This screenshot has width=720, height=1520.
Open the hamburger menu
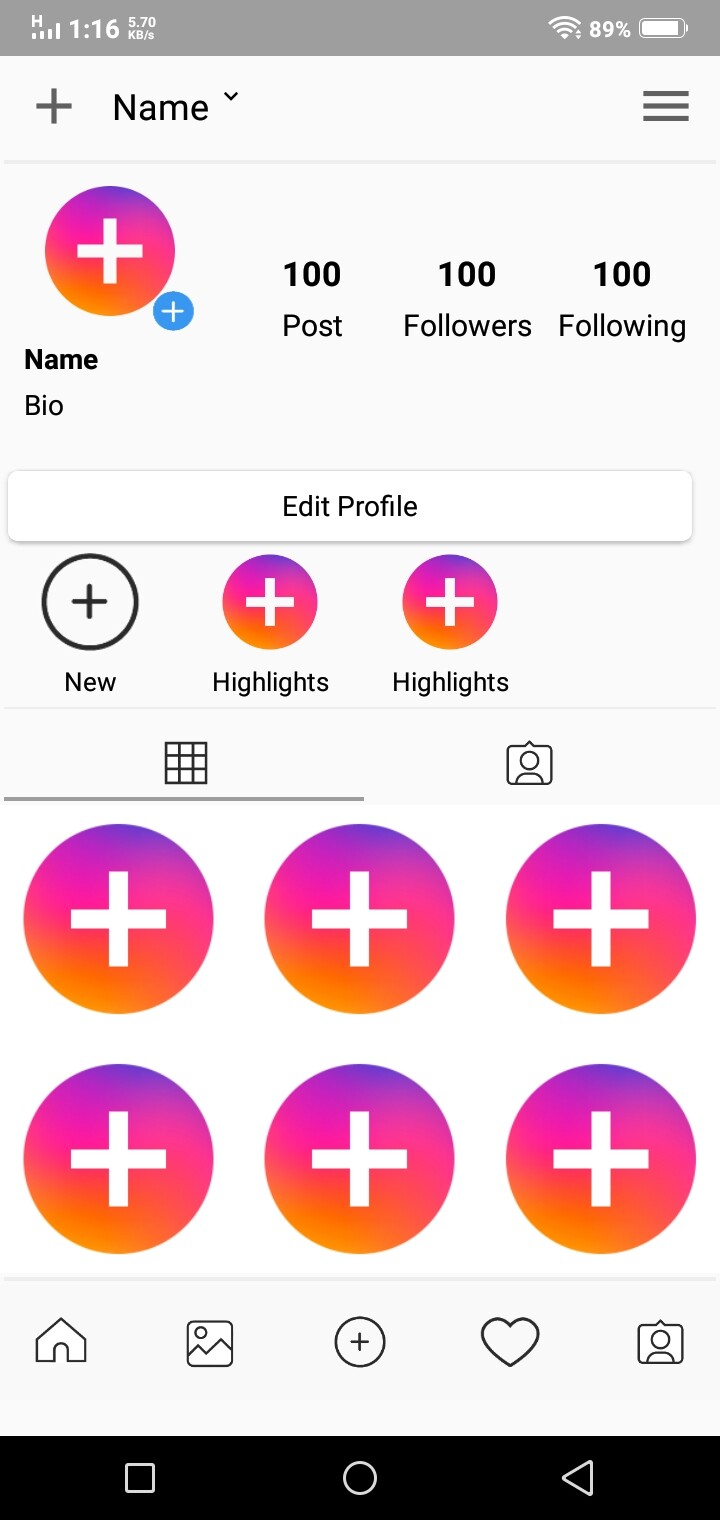(666, 106)
